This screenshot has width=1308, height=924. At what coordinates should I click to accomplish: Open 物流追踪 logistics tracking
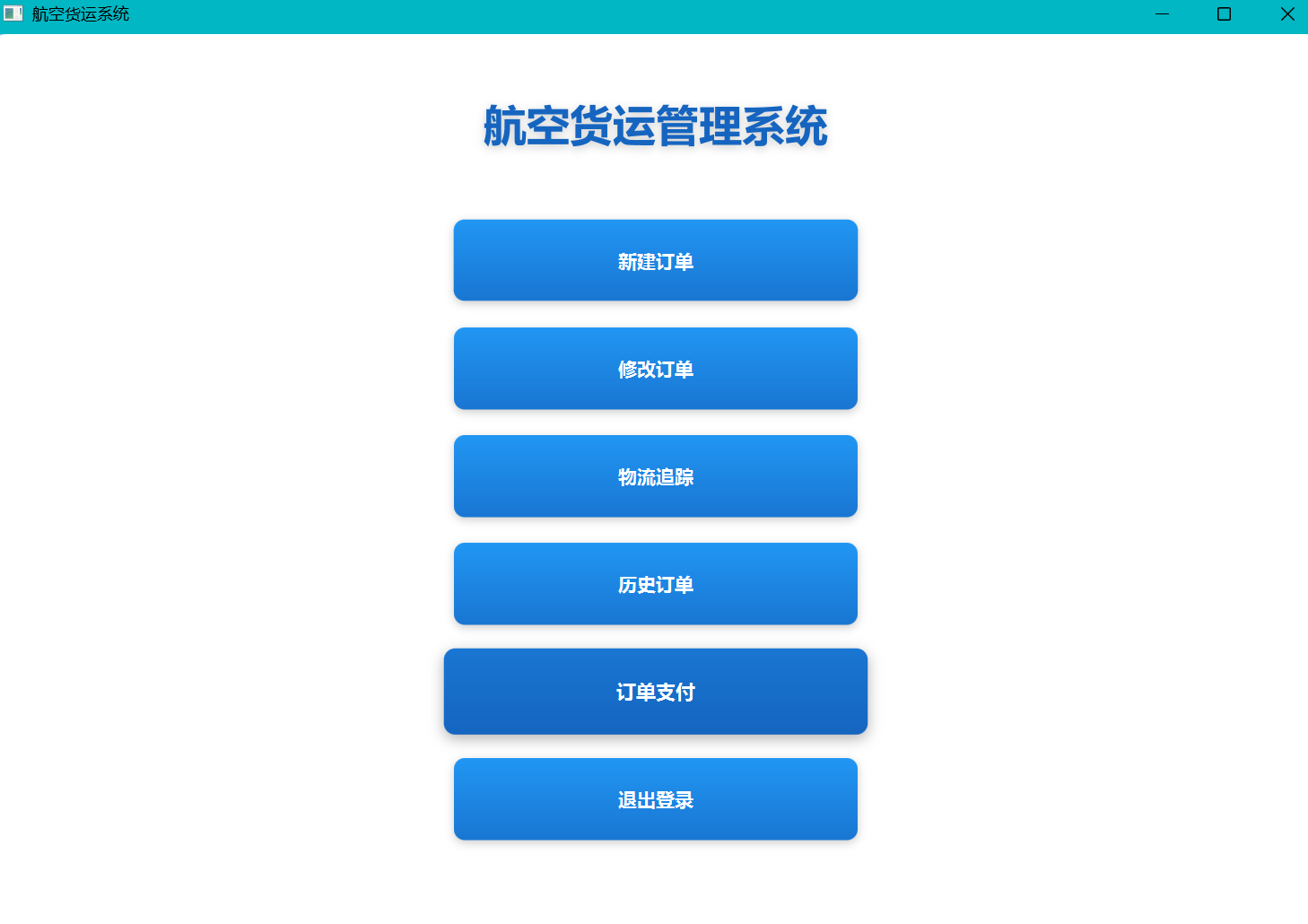655,476
